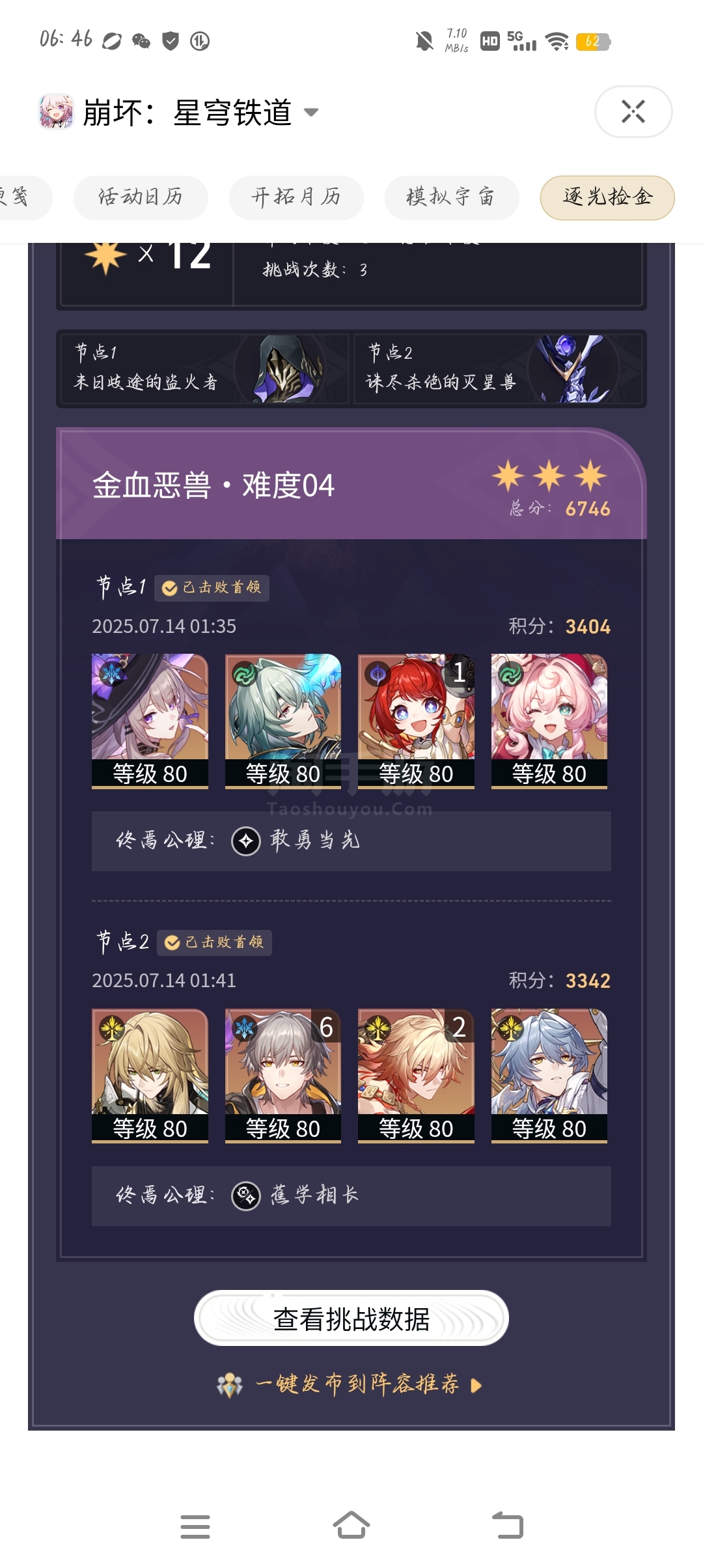
Task: Close the mini program with the X button
Action: [x=633, y=111]
